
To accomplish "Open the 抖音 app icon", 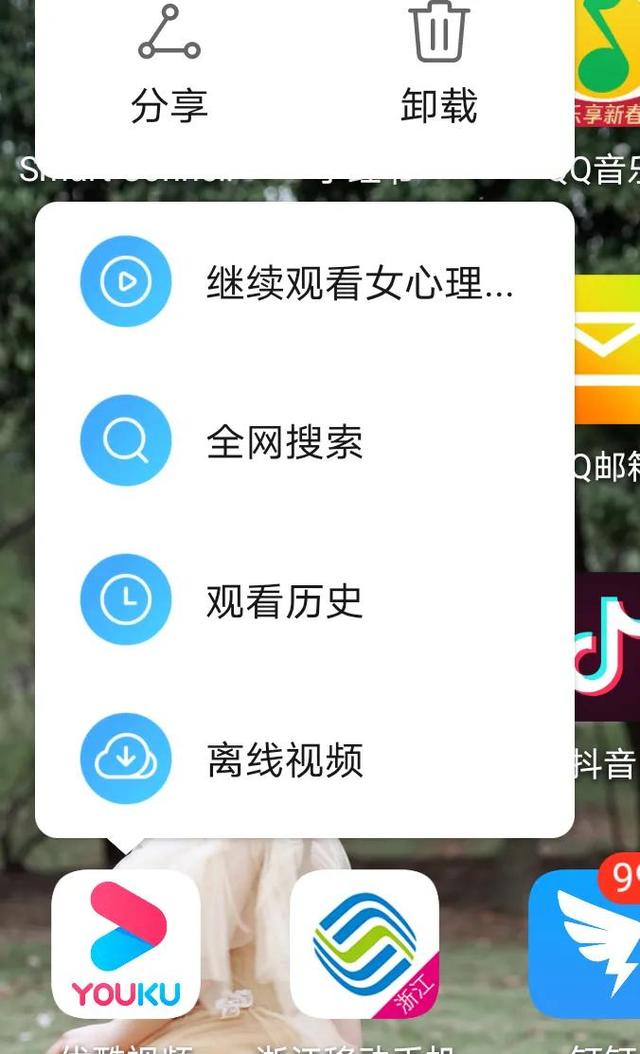I will [x=608, y=647].
